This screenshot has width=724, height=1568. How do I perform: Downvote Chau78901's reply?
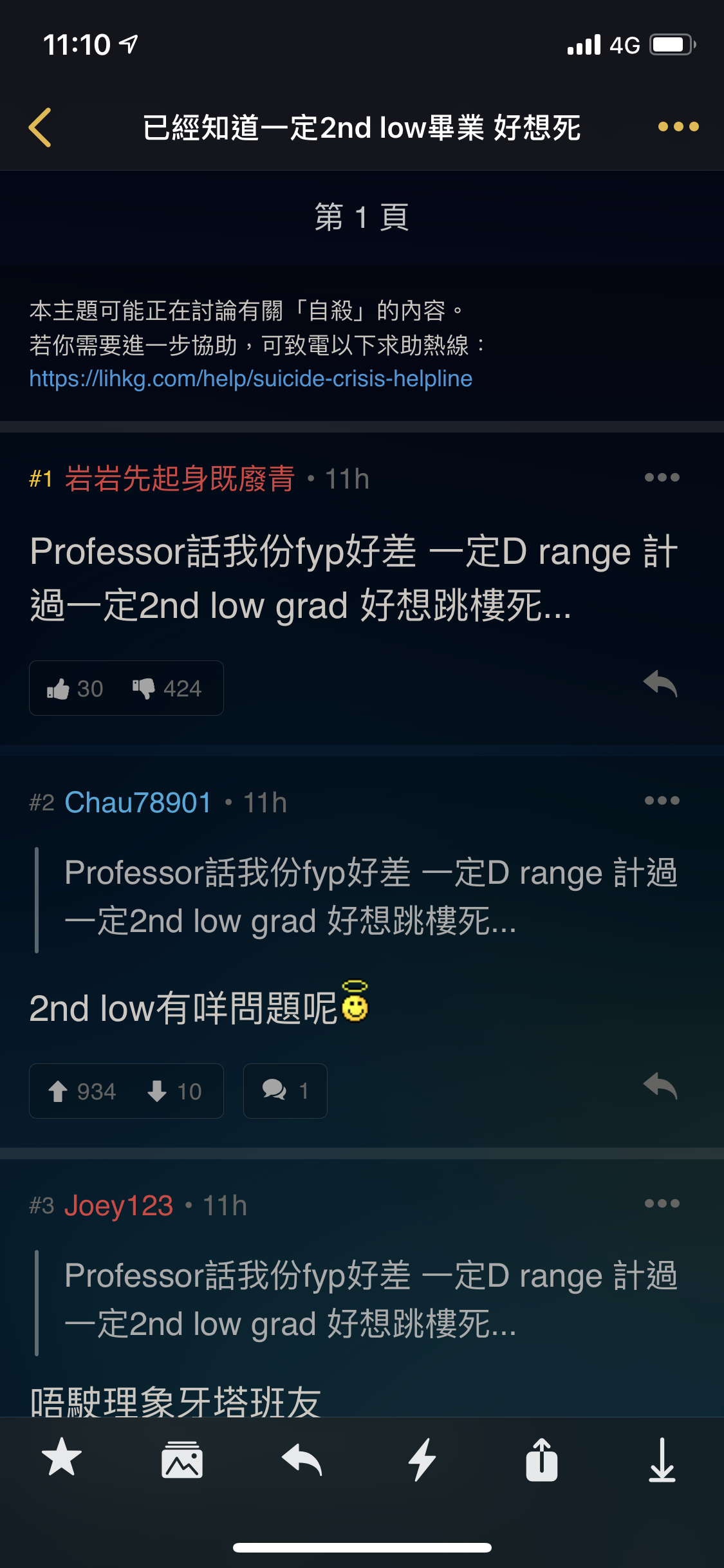click(x=174, y=1092)
